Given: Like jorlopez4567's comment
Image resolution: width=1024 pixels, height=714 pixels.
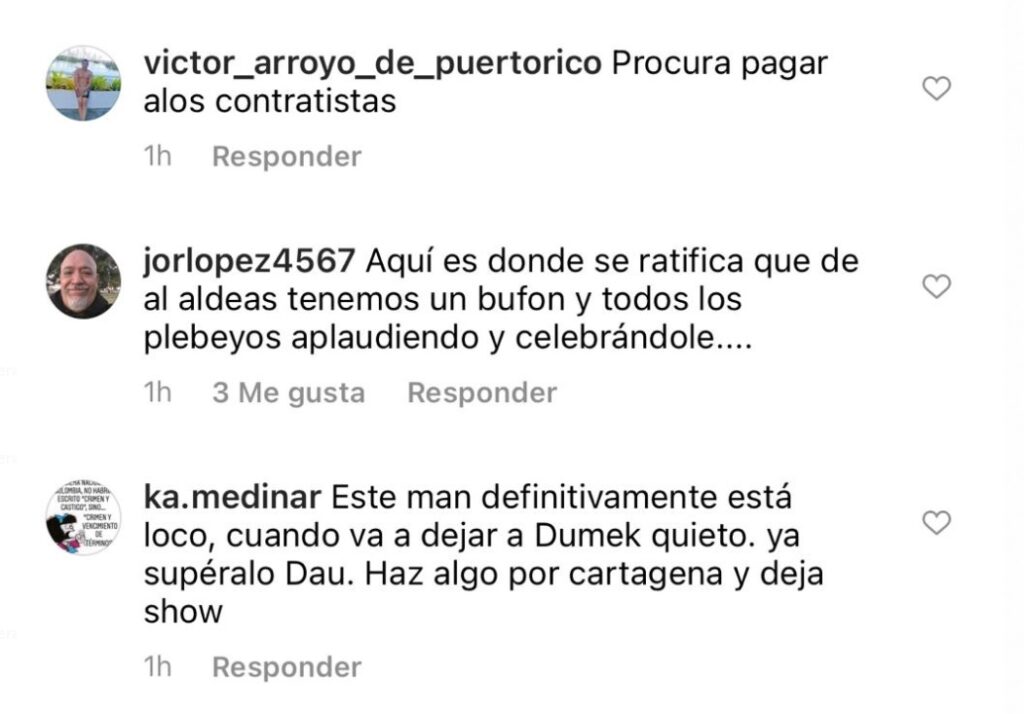Looking at the screenshot, I should point(935,287).
